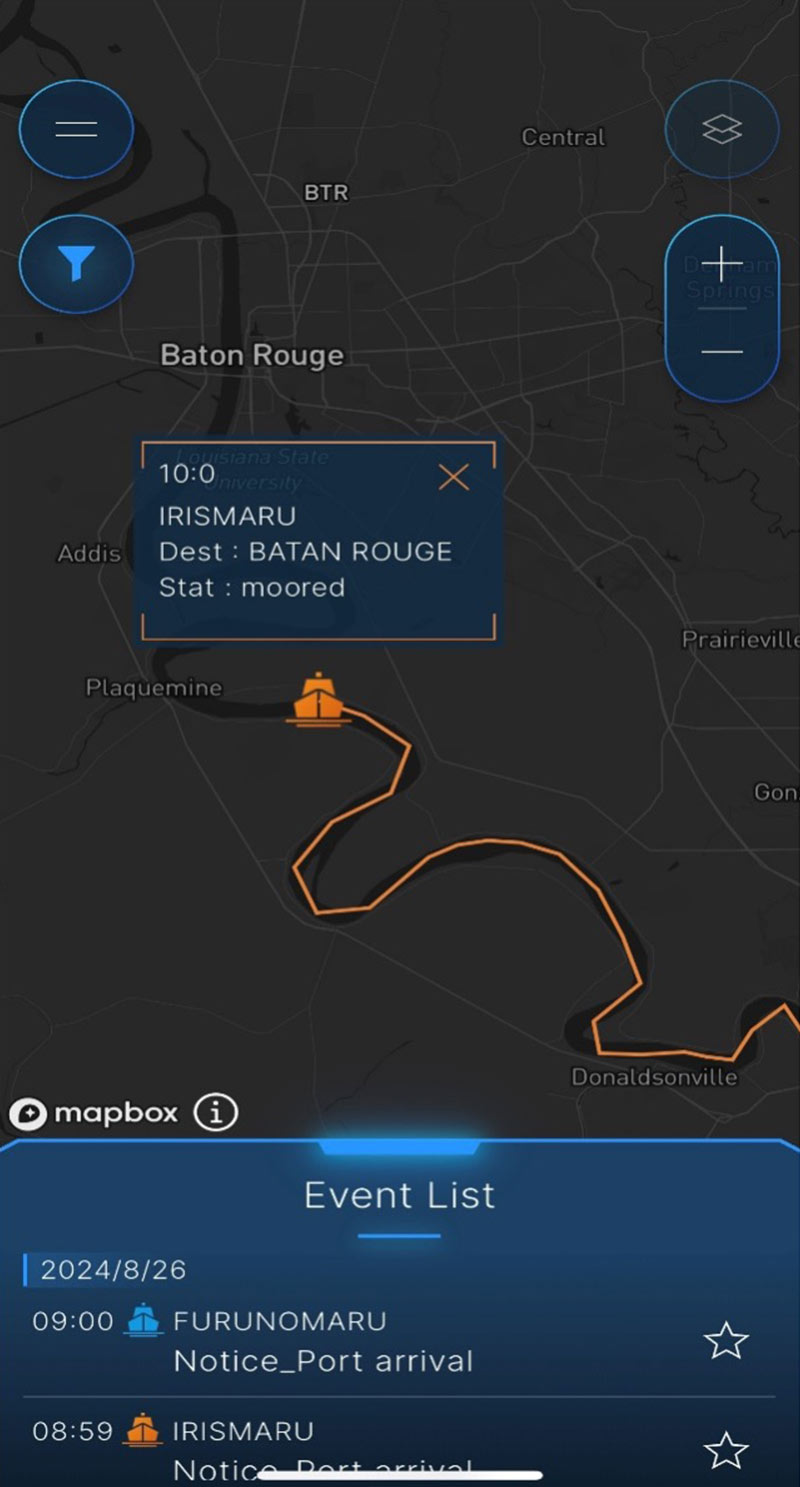Close the IRISMARU info popup

click(x=453, y=477)
